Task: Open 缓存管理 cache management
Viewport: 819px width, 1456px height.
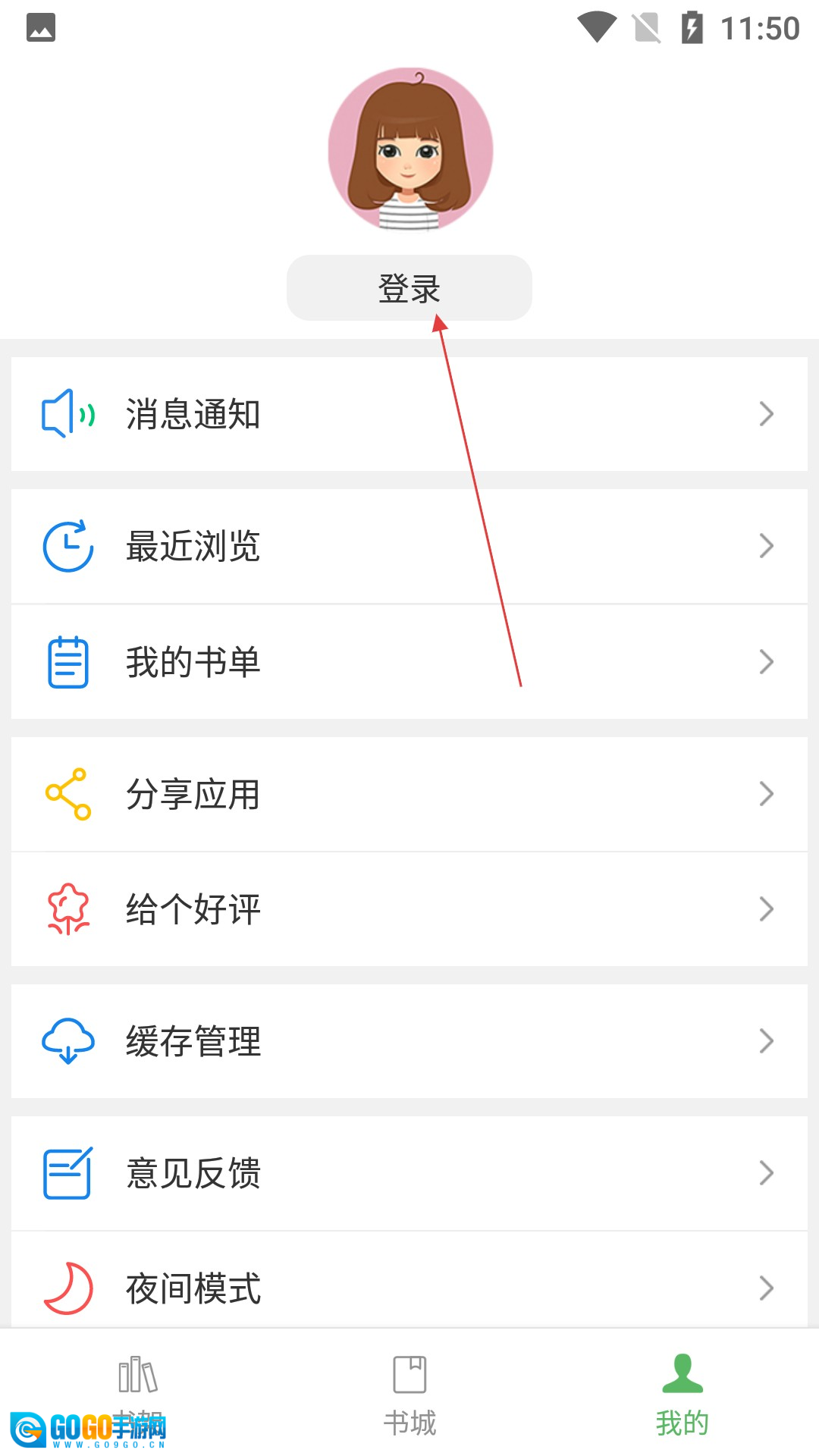Action: tap(409, 1041)
